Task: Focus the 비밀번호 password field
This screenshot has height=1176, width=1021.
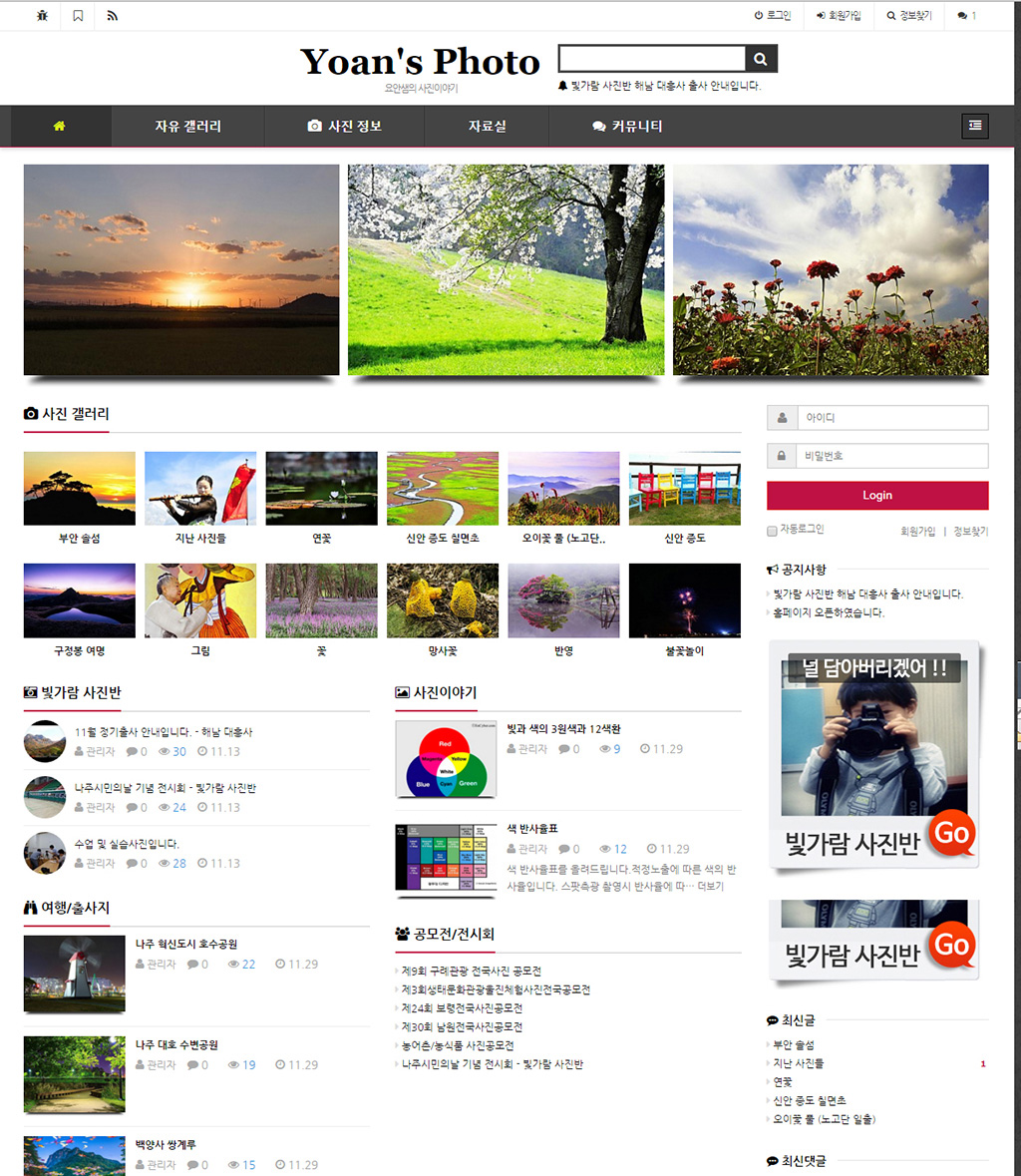Action: (x=893, y=456)
